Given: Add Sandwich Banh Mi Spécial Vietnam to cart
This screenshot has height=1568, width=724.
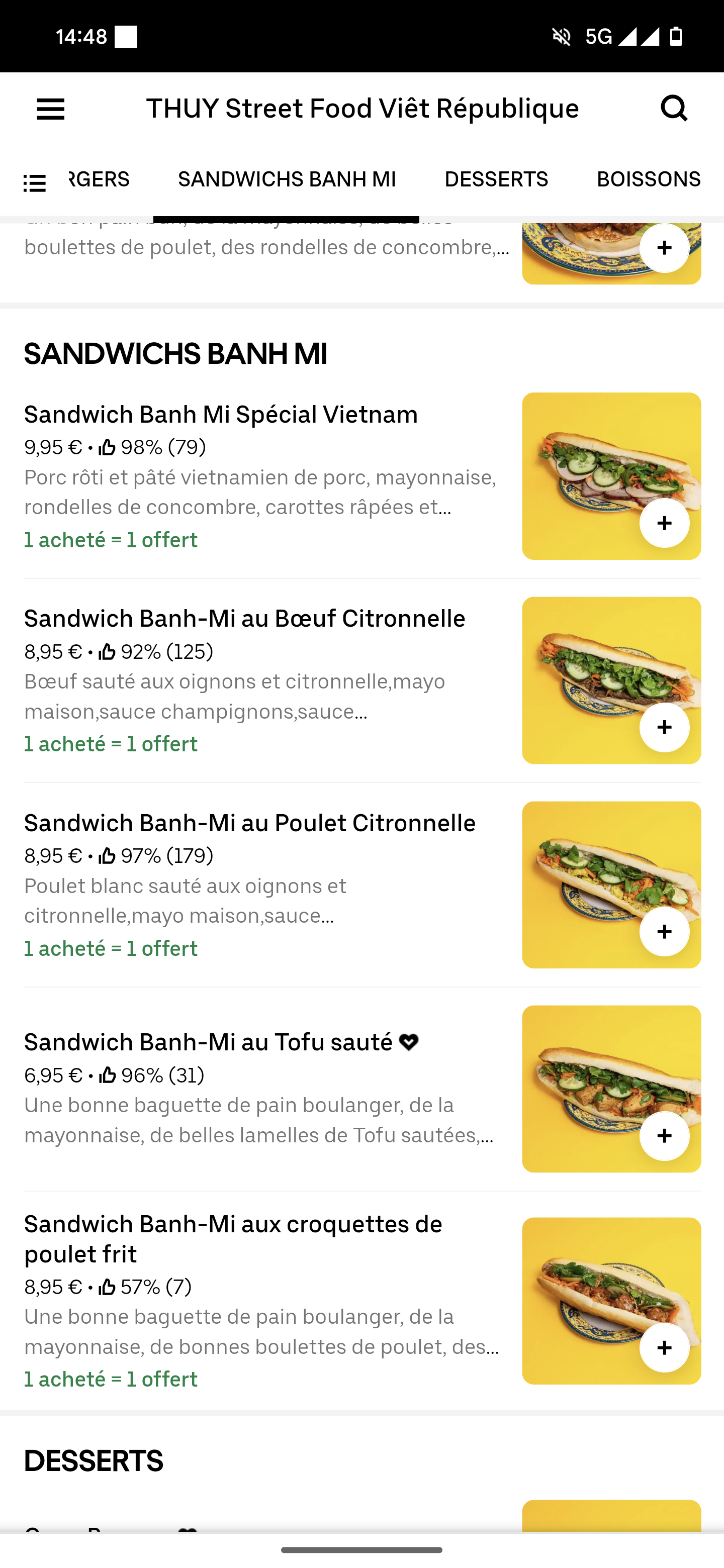Looking at the screenshot, I should point(664,524).
